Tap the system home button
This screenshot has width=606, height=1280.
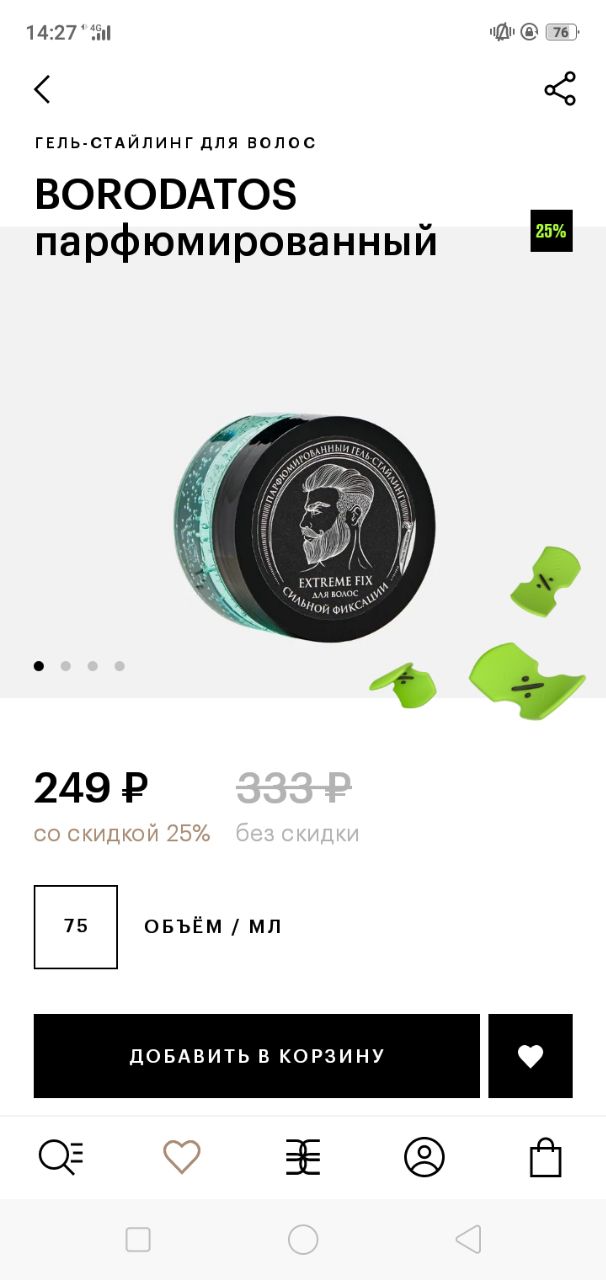303,1240
